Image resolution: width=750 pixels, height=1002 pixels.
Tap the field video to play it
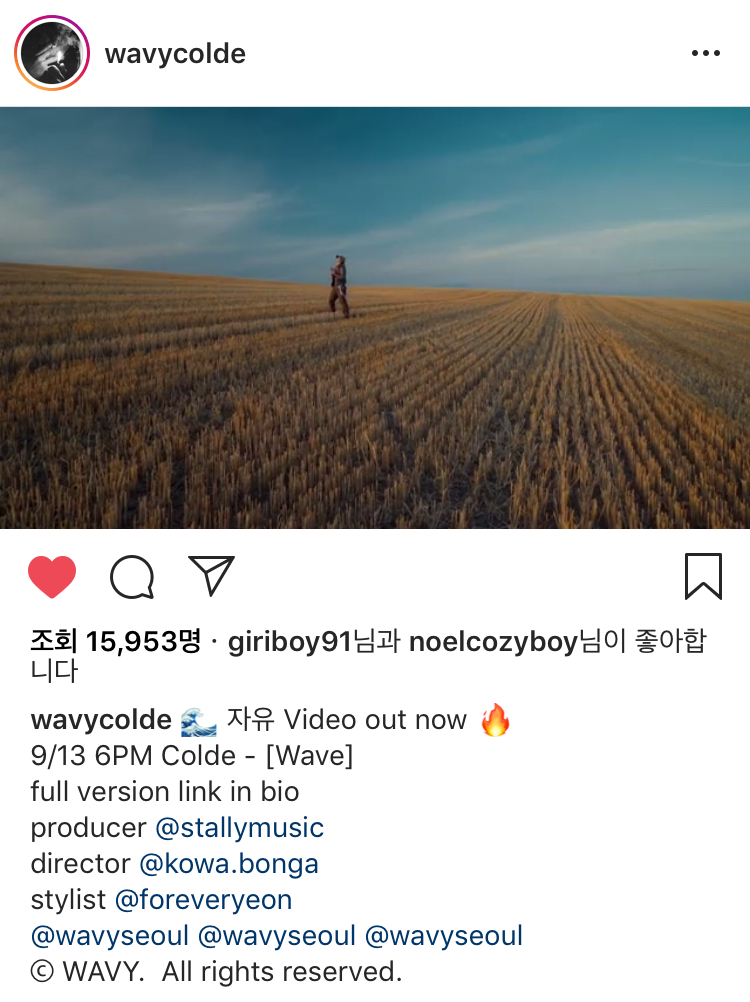(375, 317)
